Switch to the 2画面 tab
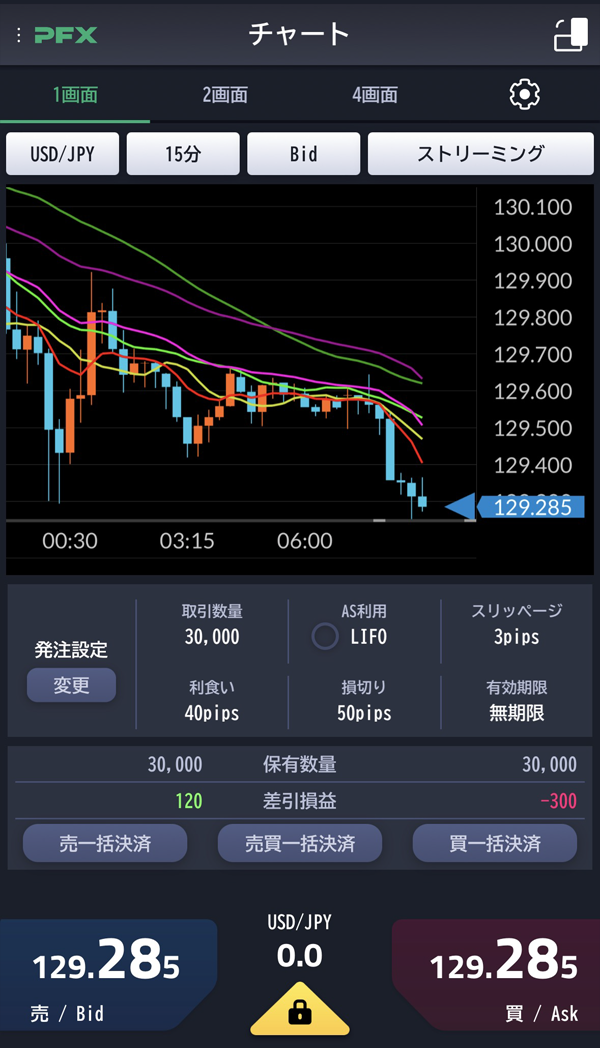 coord(225,96)
